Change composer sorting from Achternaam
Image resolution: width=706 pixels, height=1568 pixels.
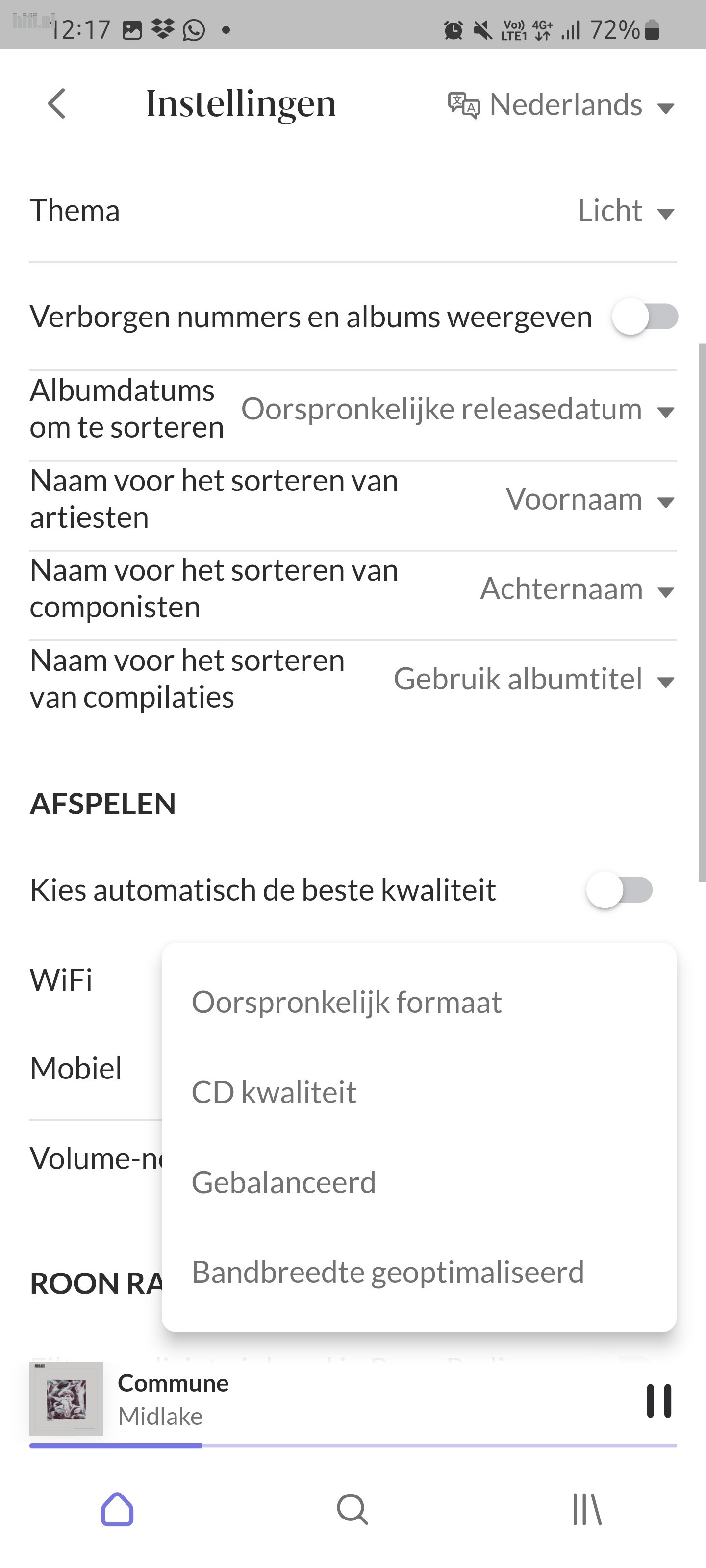coord(576,589)
